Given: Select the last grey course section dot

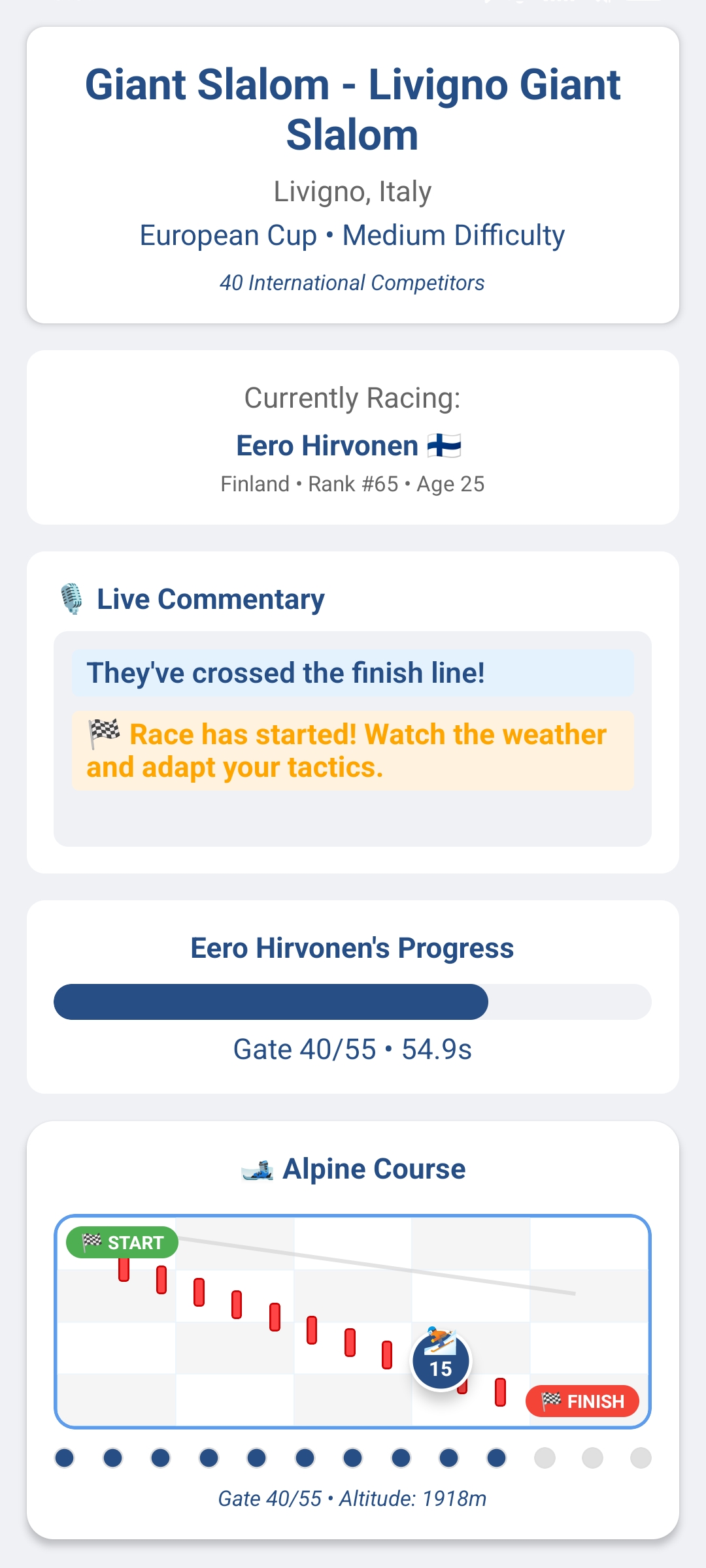Looking at the screenshot, I should tap(641, 1458).
